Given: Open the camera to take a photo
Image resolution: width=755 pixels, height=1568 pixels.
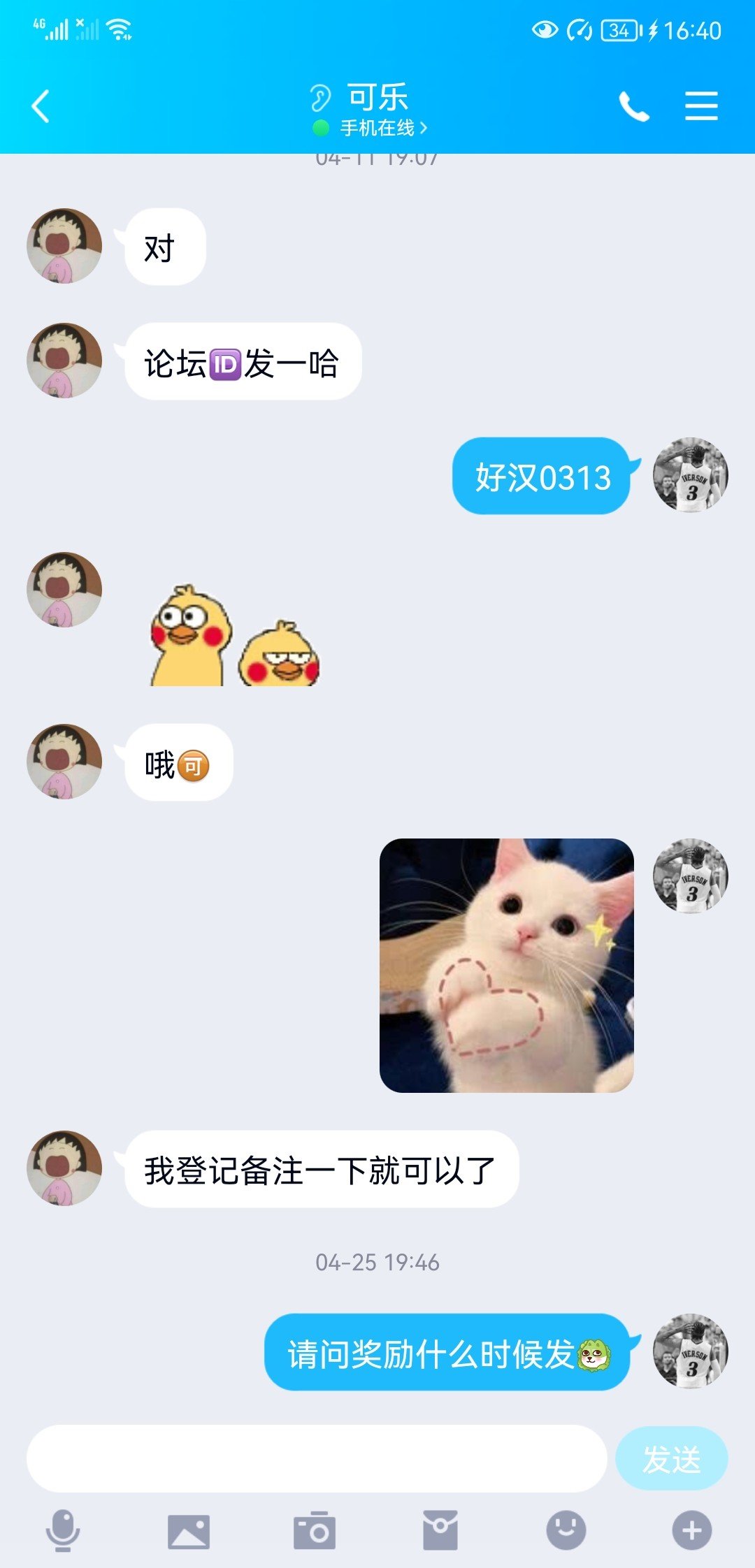Looking at the screenshot, I should point(315,1532).
